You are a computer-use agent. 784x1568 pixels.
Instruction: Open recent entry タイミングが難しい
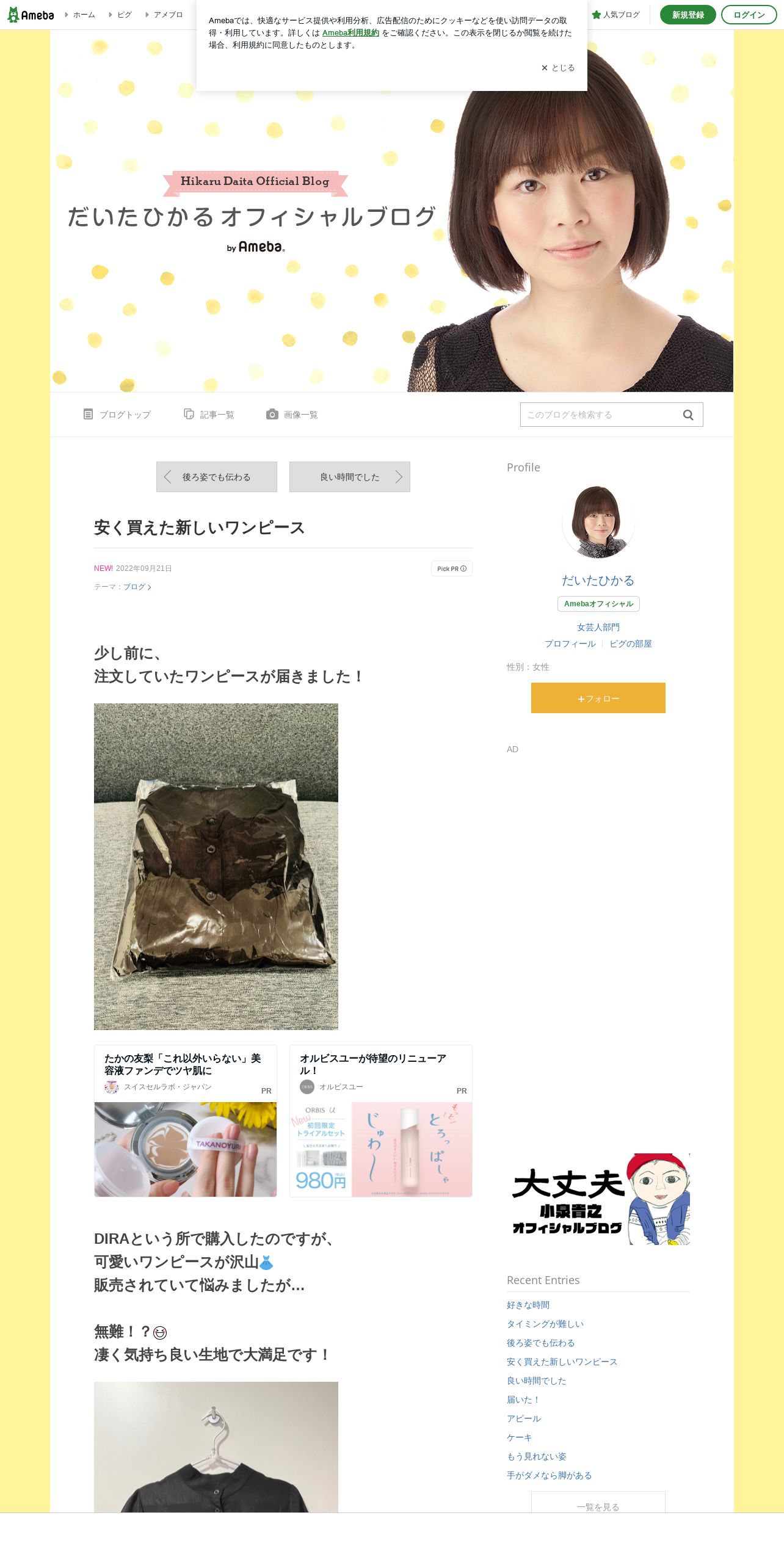[545, 1324]
